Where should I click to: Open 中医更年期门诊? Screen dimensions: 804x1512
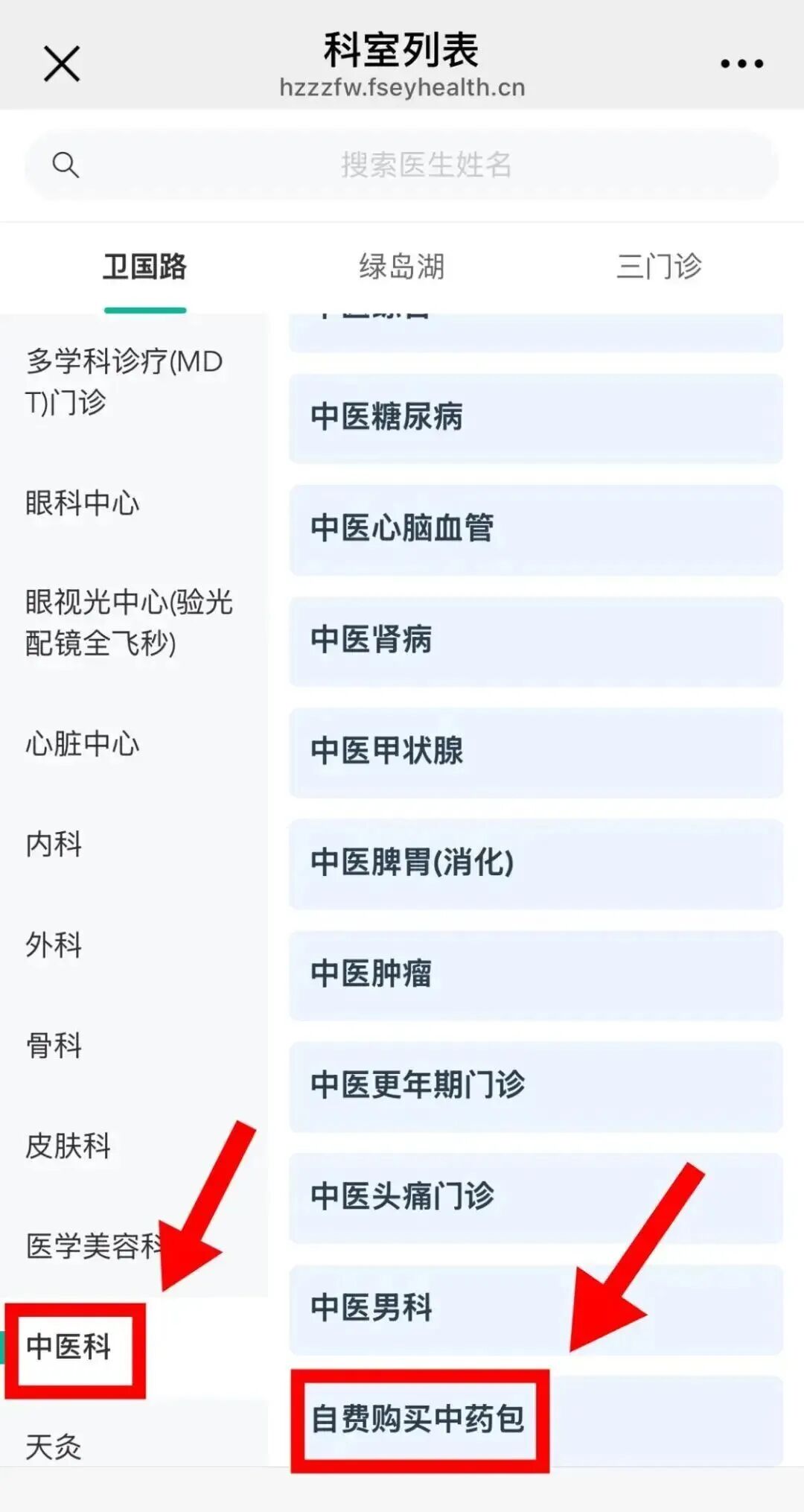(535, 1085)
